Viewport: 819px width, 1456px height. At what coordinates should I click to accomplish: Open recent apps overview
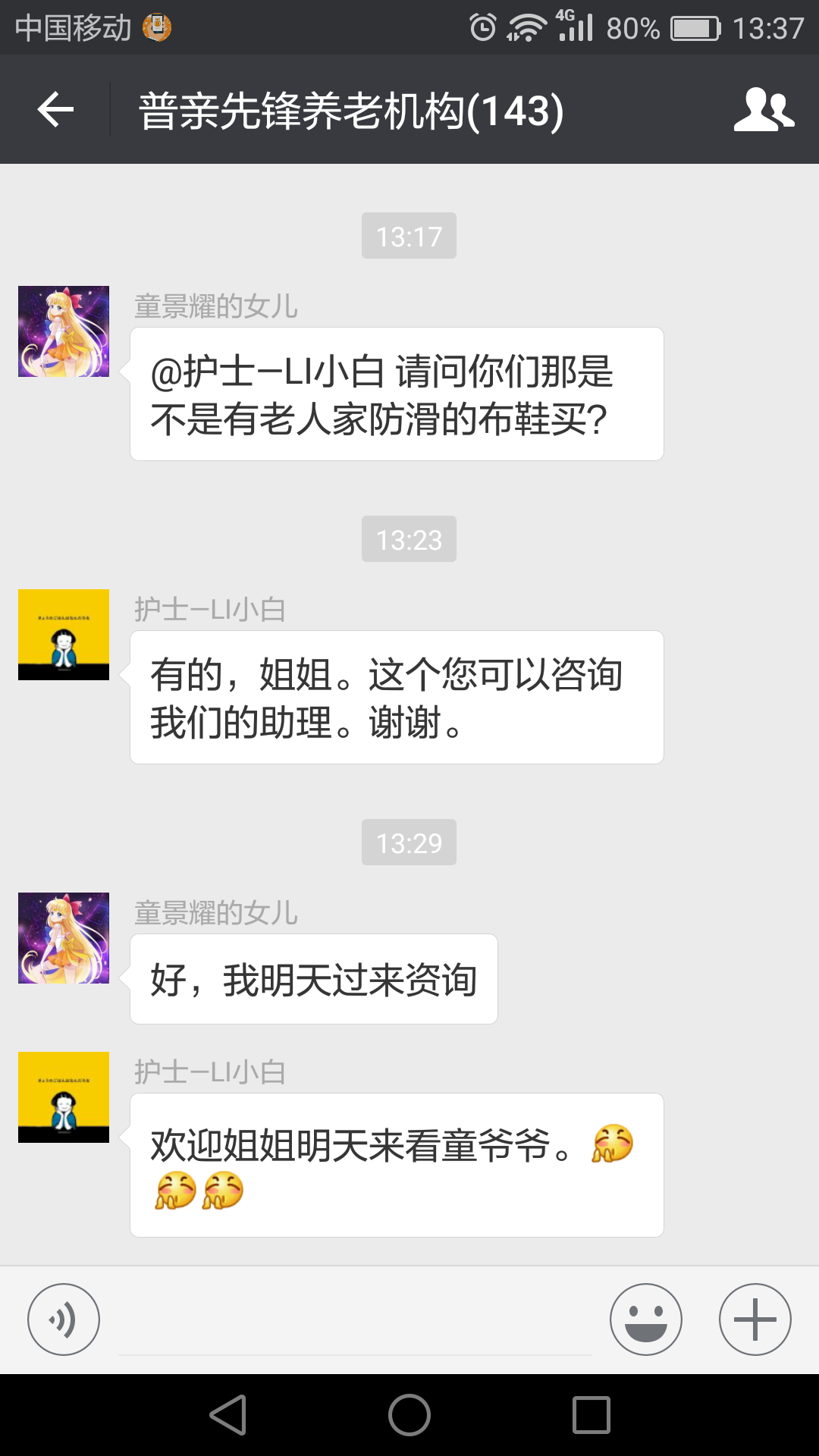tap(591, 1415)
